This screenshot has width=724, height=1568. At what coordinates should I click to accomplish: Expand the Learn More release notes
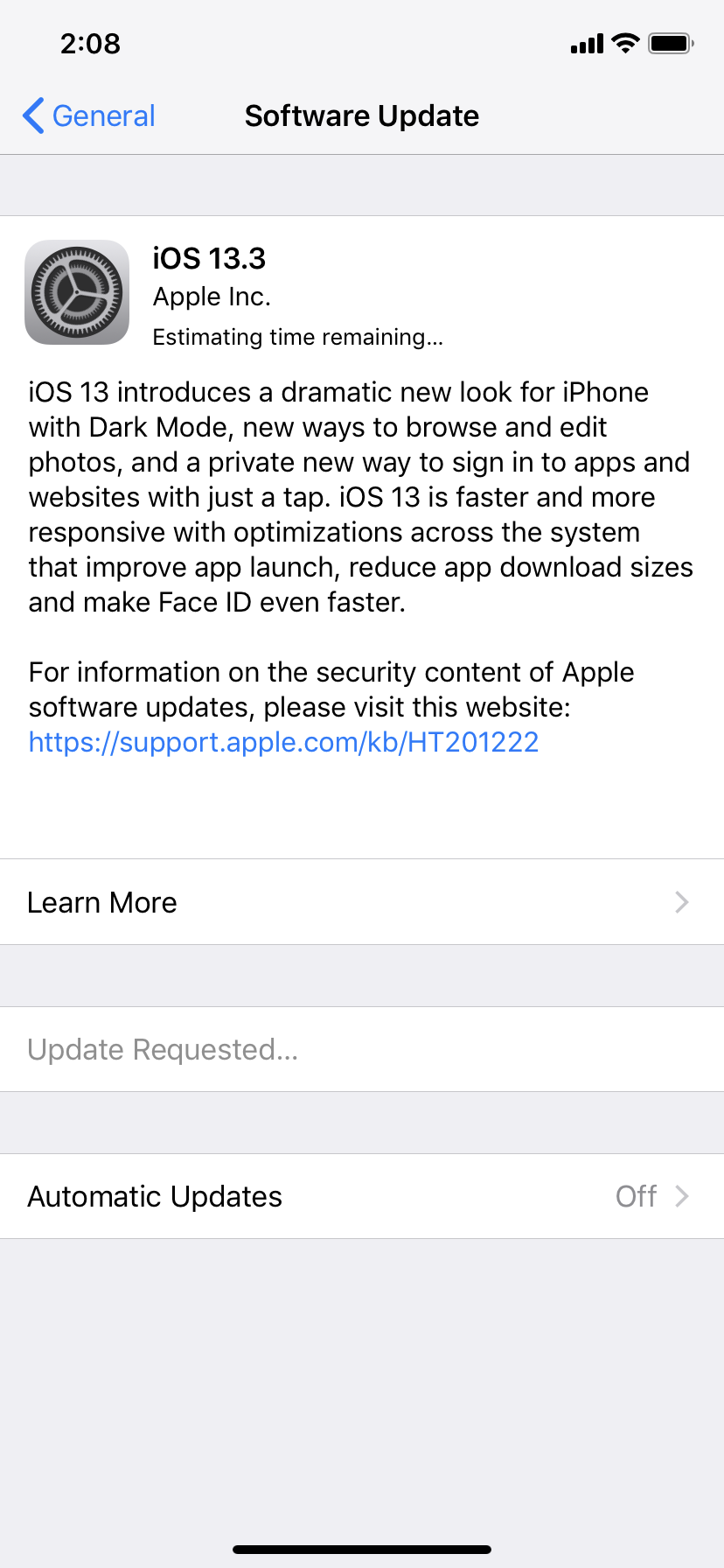point(102,902)
